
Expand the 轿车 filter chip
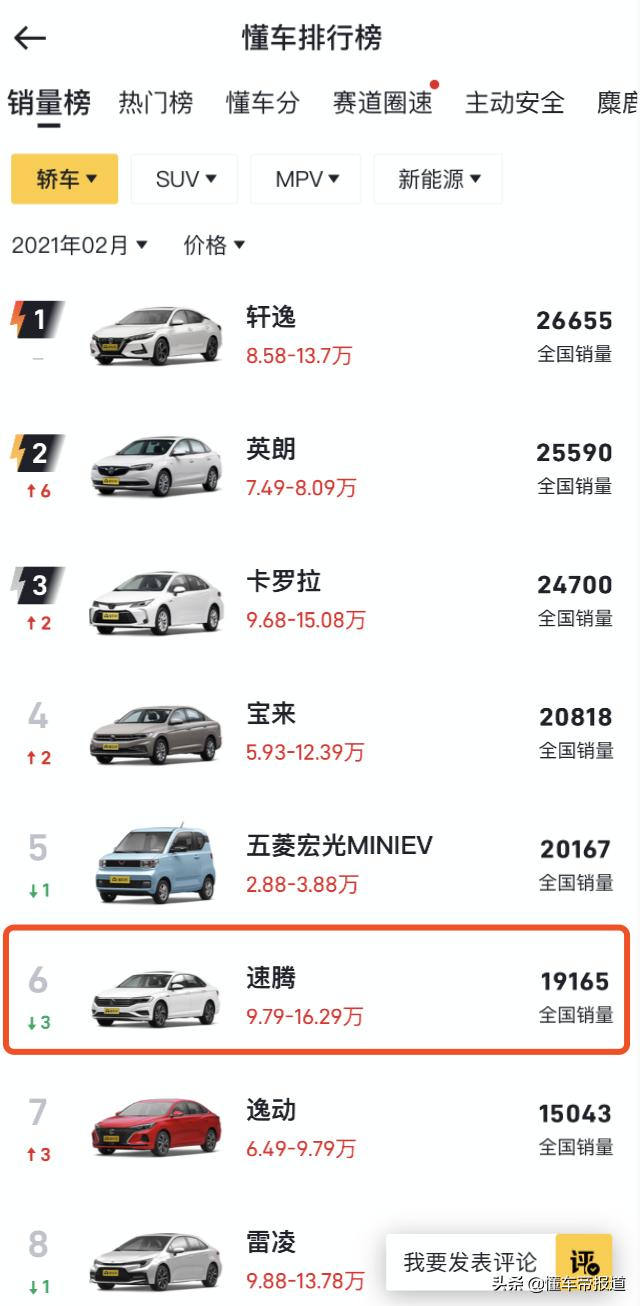(x=65, y=179)
